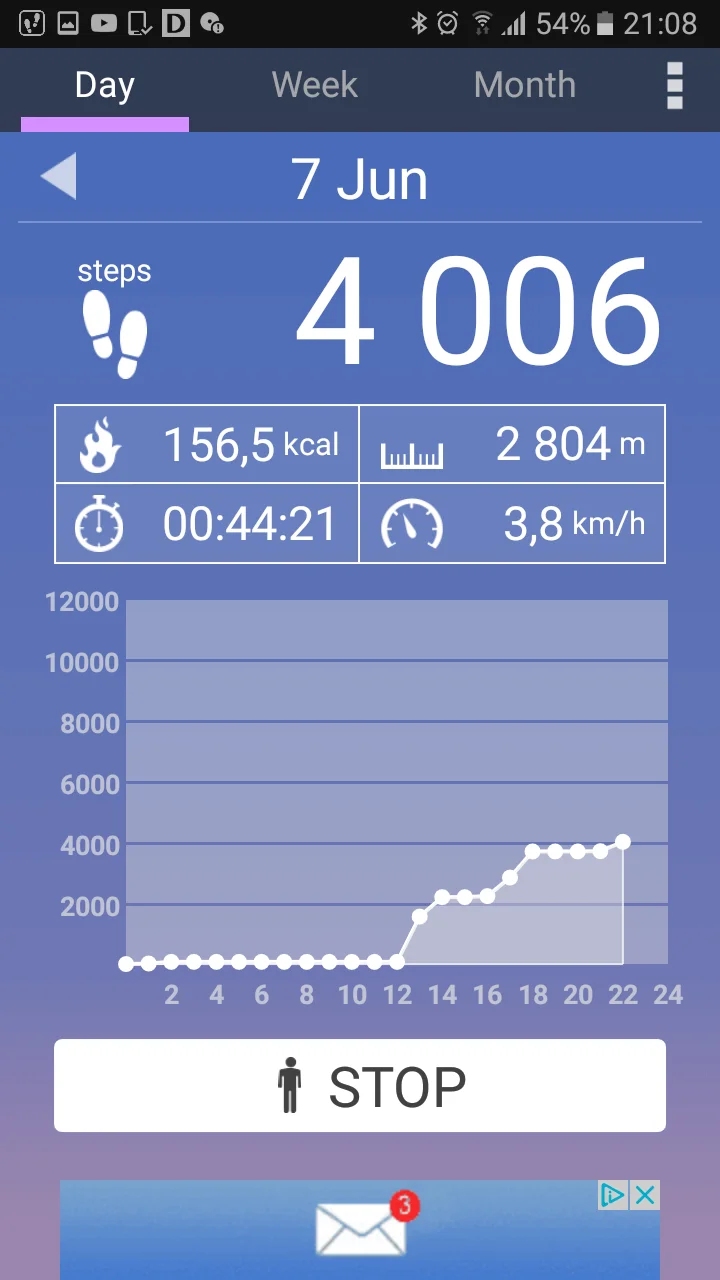This screenshot has width=720, height=1280.
Task: Close the ad banner
Action: coord(647,1195)
